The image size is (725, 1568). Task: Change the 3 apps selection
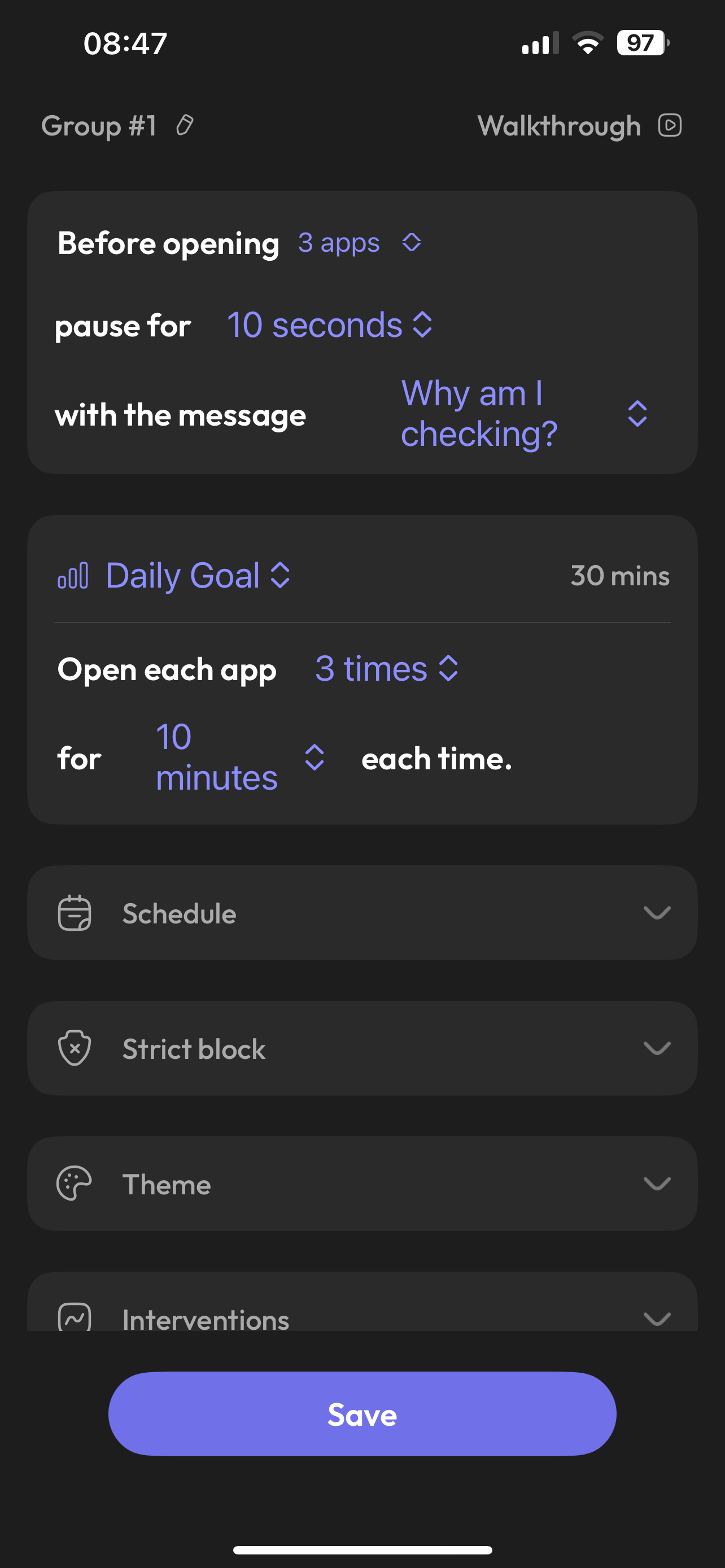point(359,243)
